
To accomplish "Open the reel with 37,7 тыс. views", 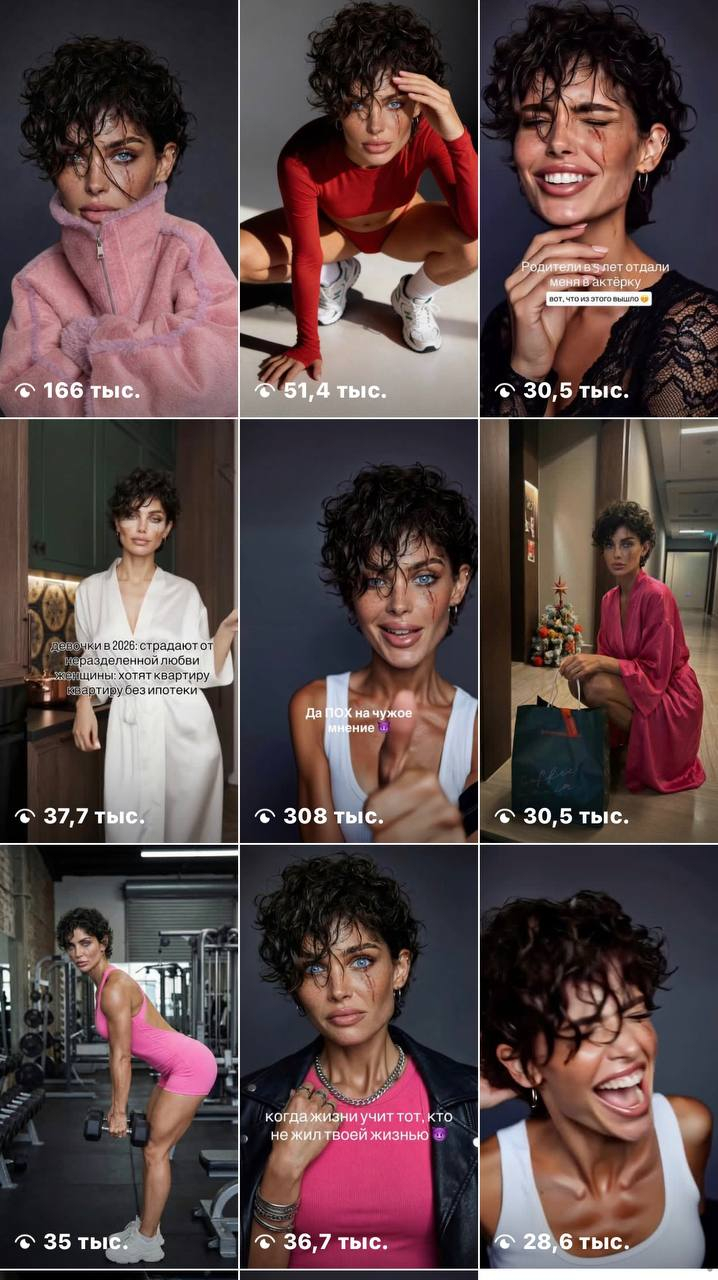I will pos(119,630).
